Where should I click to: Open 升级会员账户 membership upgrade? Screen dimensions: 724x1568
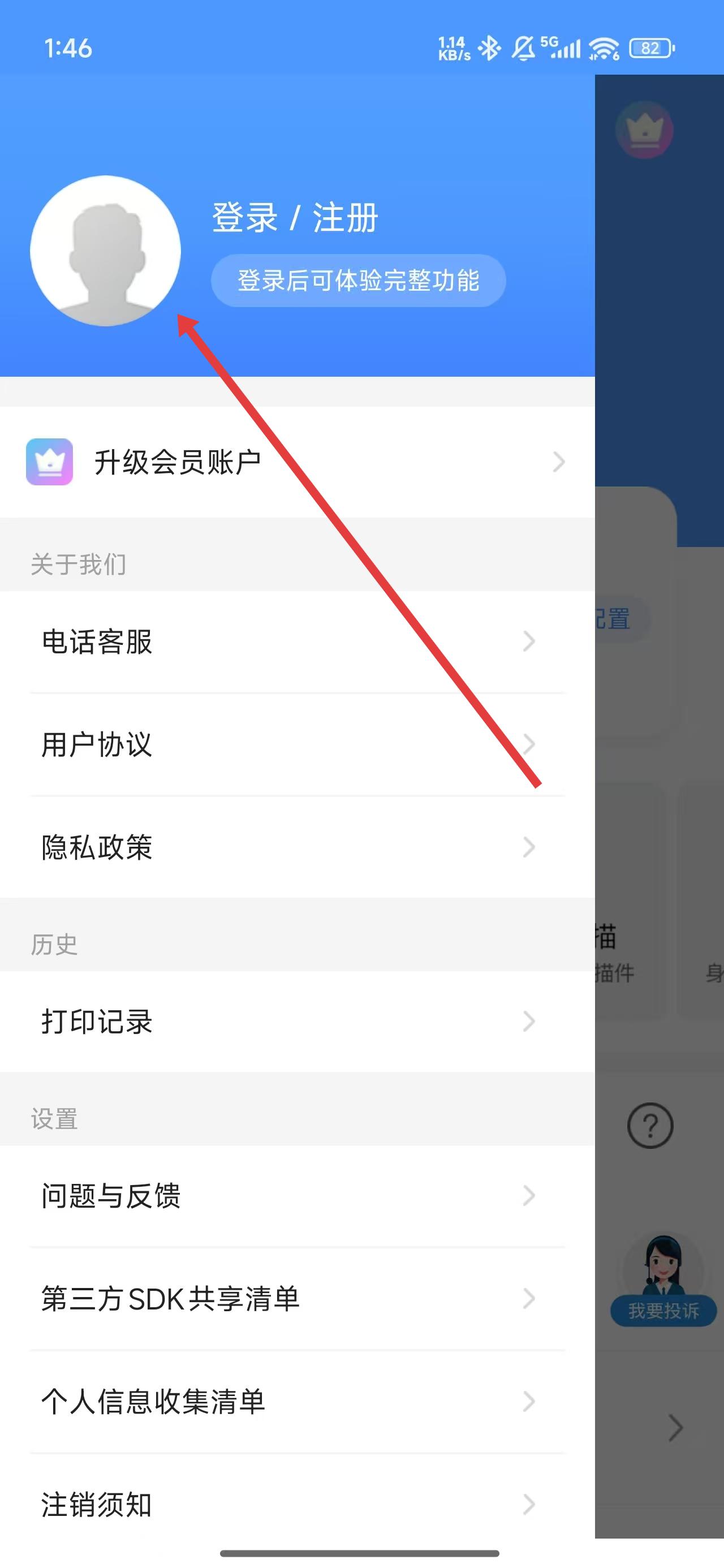point(297,462)
